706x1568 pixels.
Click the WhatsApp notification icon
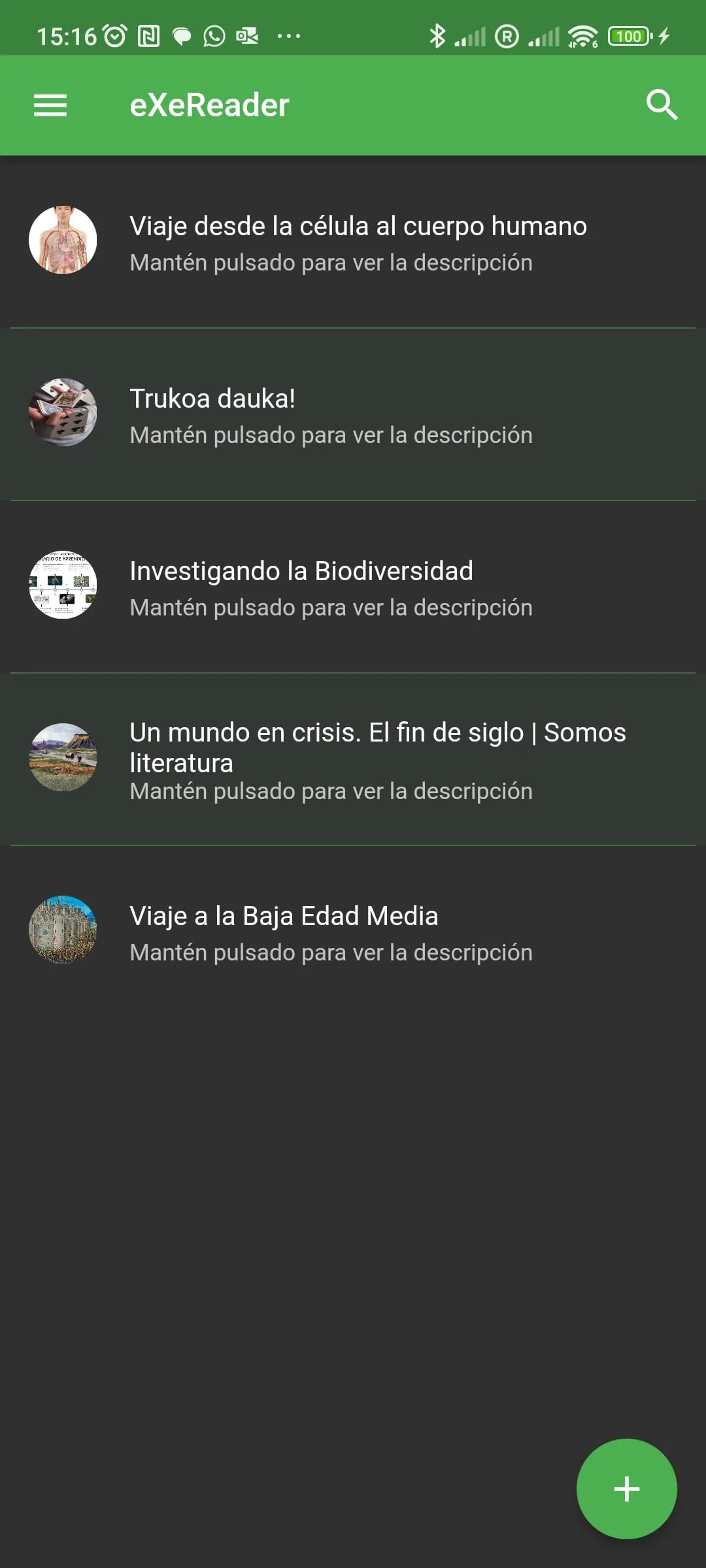[214, 36]
